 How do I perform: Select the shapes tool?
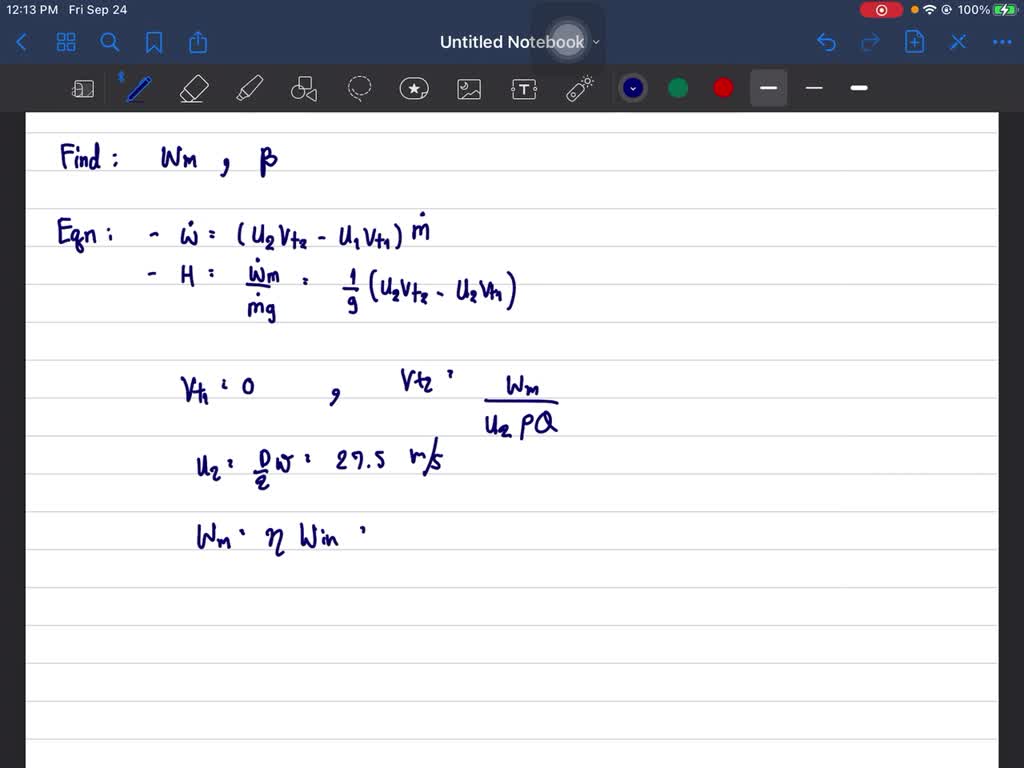(x=303, y=89)
